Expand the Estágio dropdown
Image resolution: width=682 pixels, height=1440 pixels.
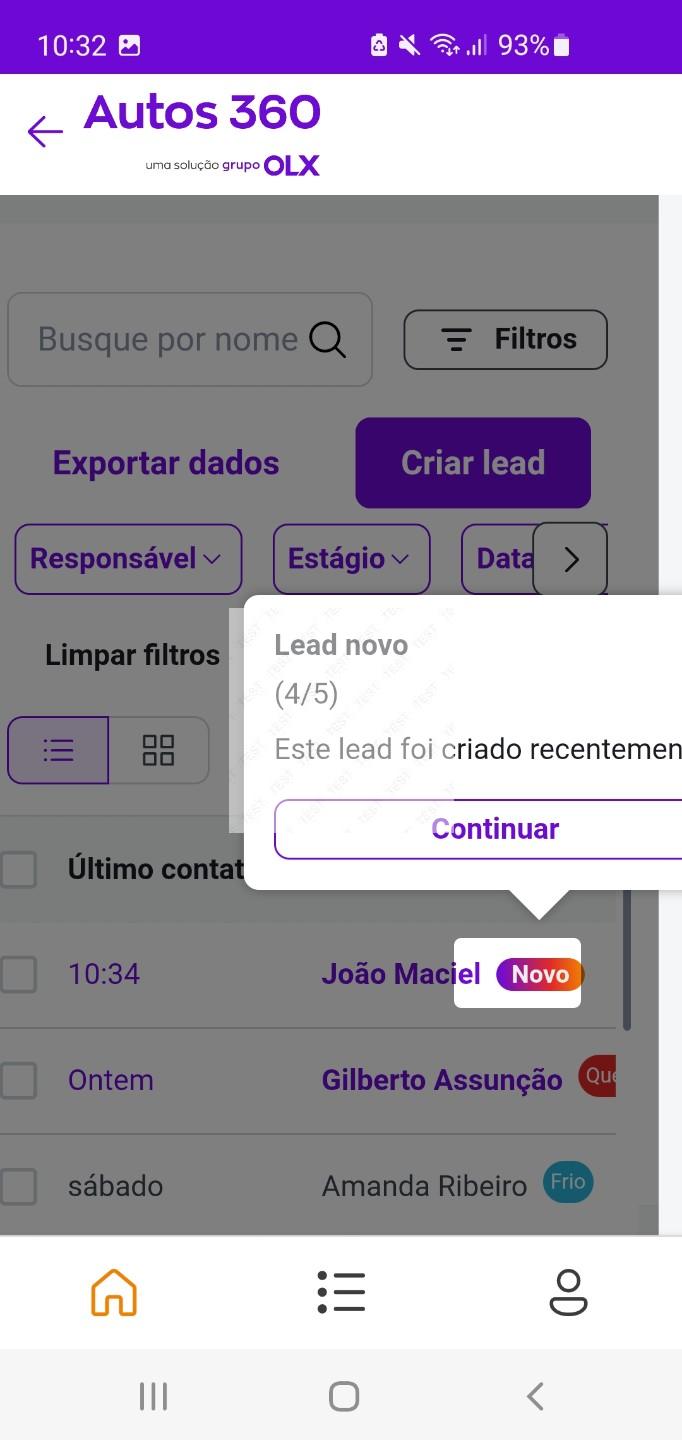351,559
